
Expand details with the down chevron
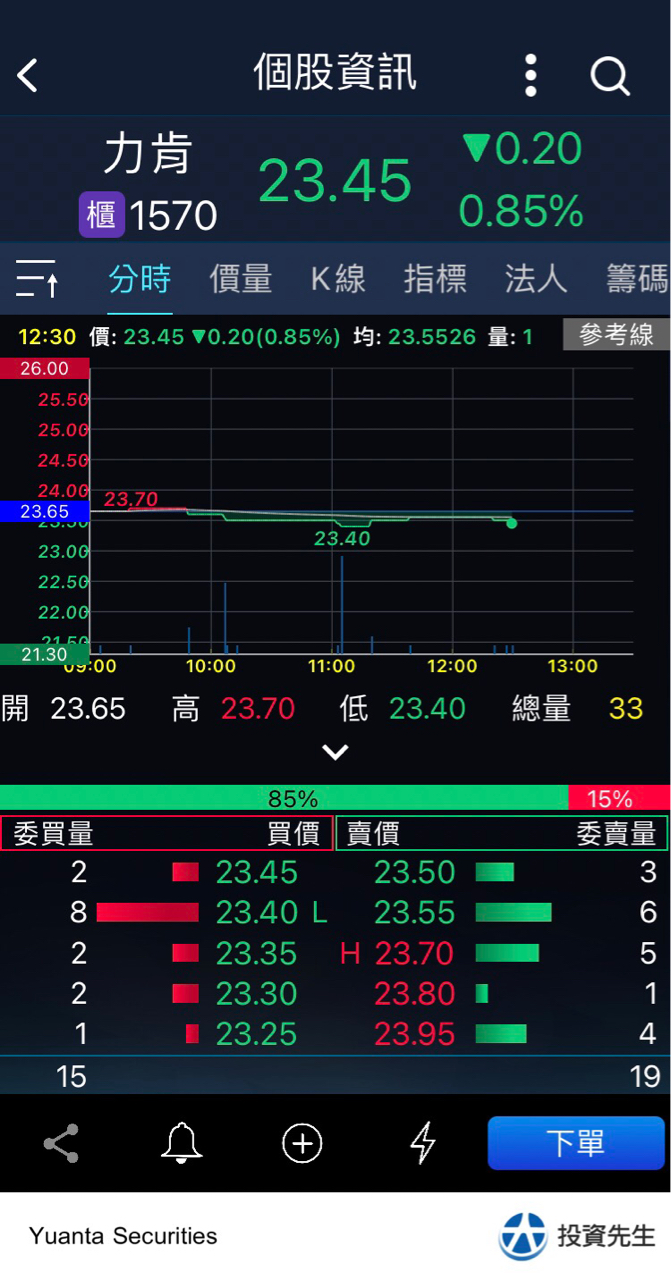tap(335, 752)
